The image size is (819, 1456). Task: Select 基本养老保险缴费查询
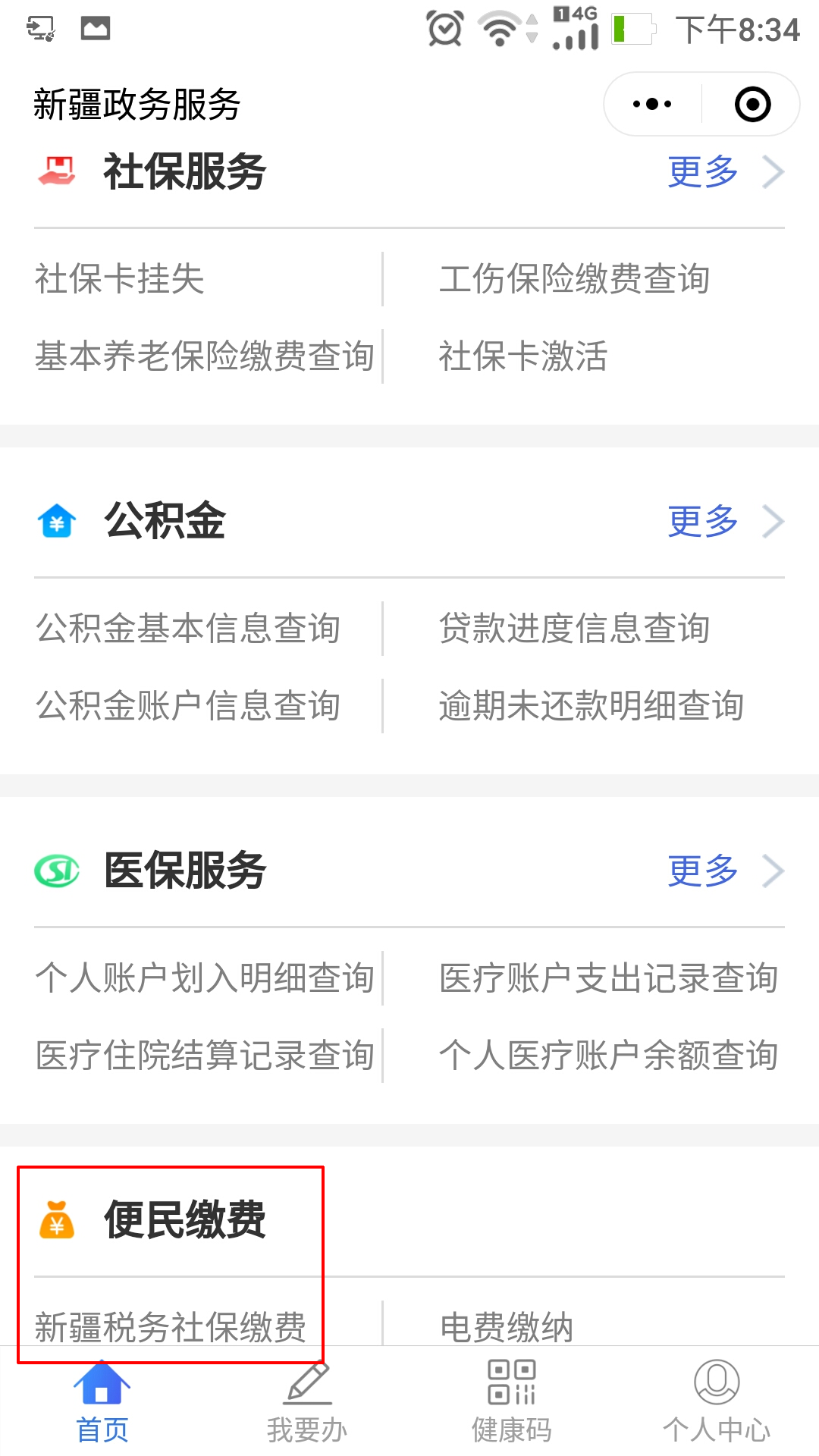(205, 356)
